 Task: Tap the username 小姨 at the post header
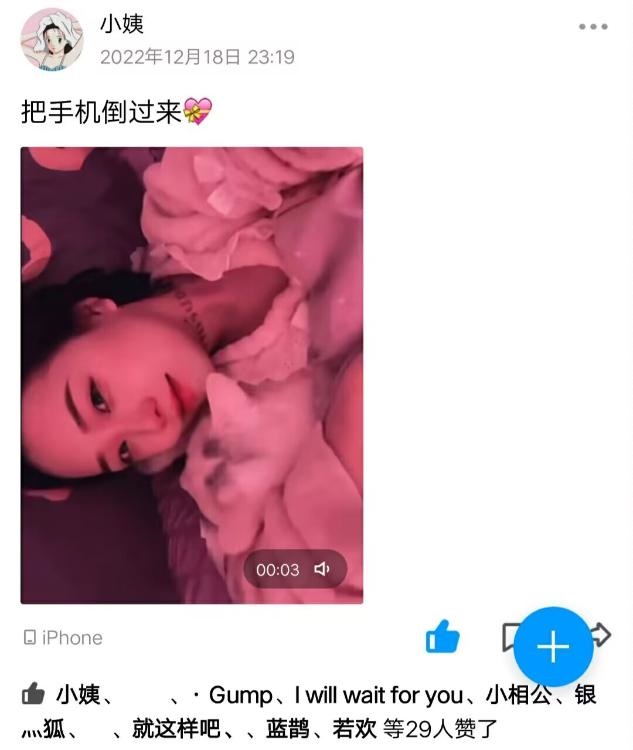coord(122,24)
